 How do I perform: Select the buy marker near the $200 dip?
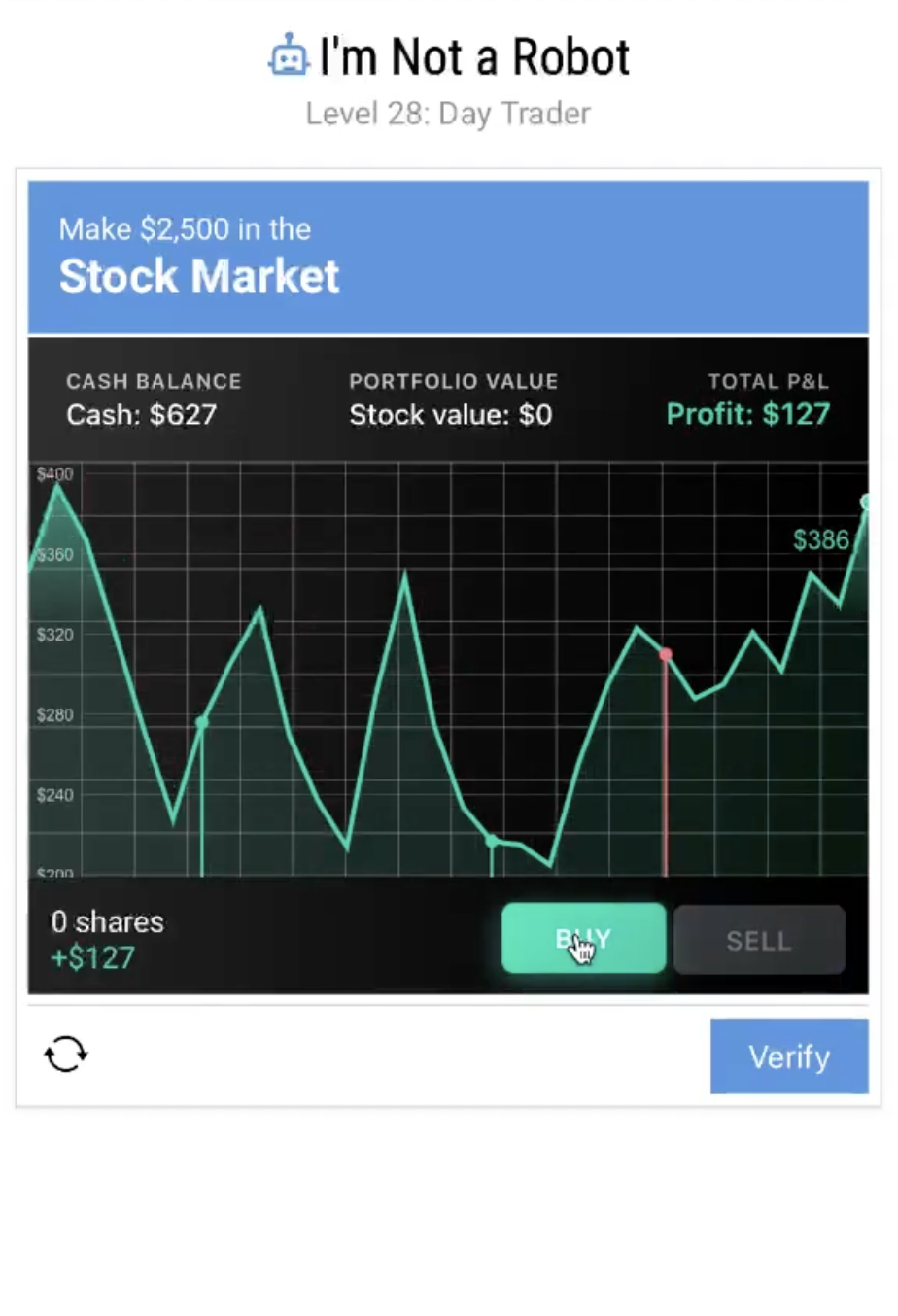pos(494,841)
